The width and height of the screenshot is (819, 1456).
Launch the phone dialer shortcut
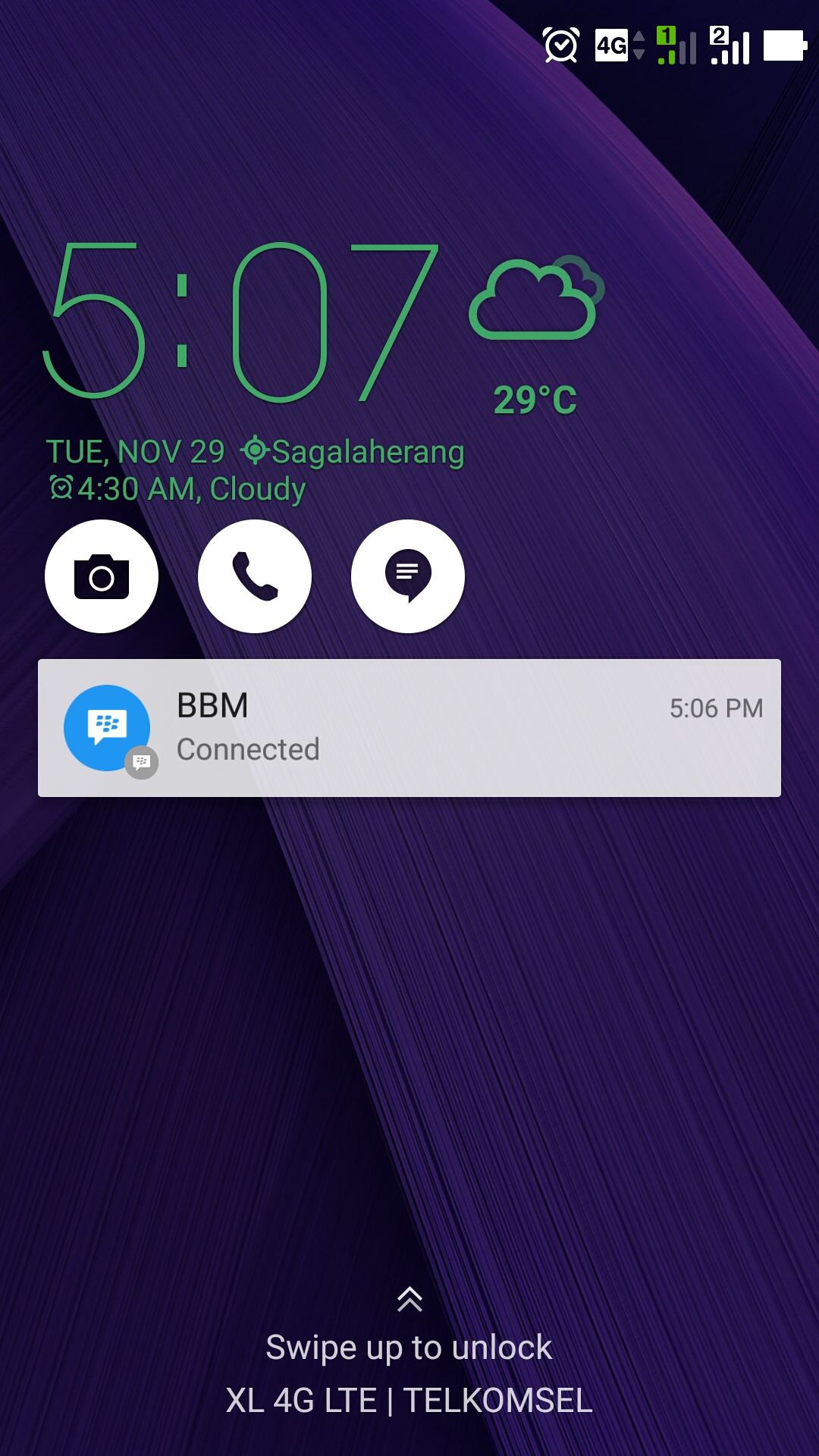255,576
